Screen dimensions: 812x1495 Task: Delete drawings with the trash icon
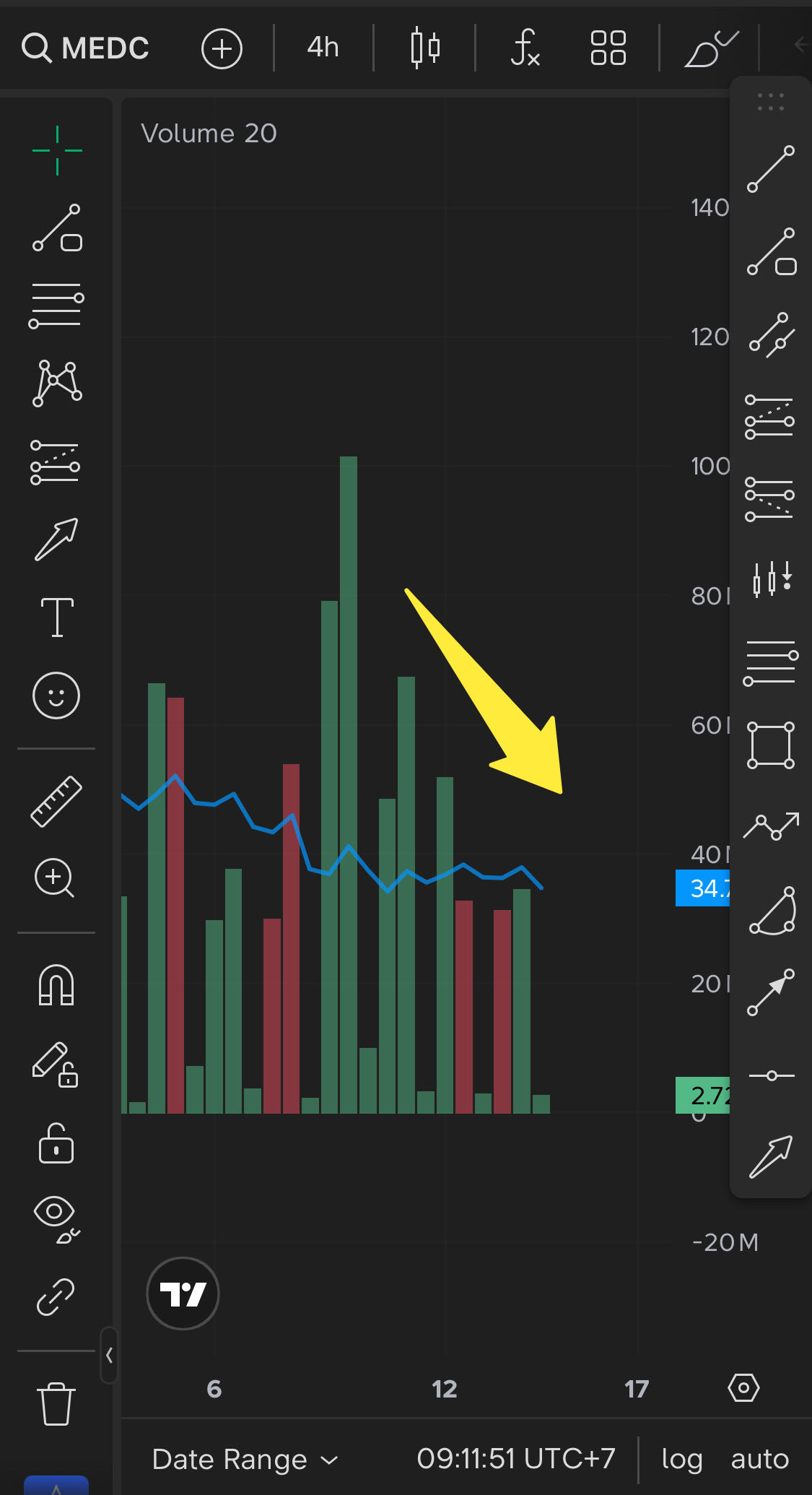tap(56, 1404)
